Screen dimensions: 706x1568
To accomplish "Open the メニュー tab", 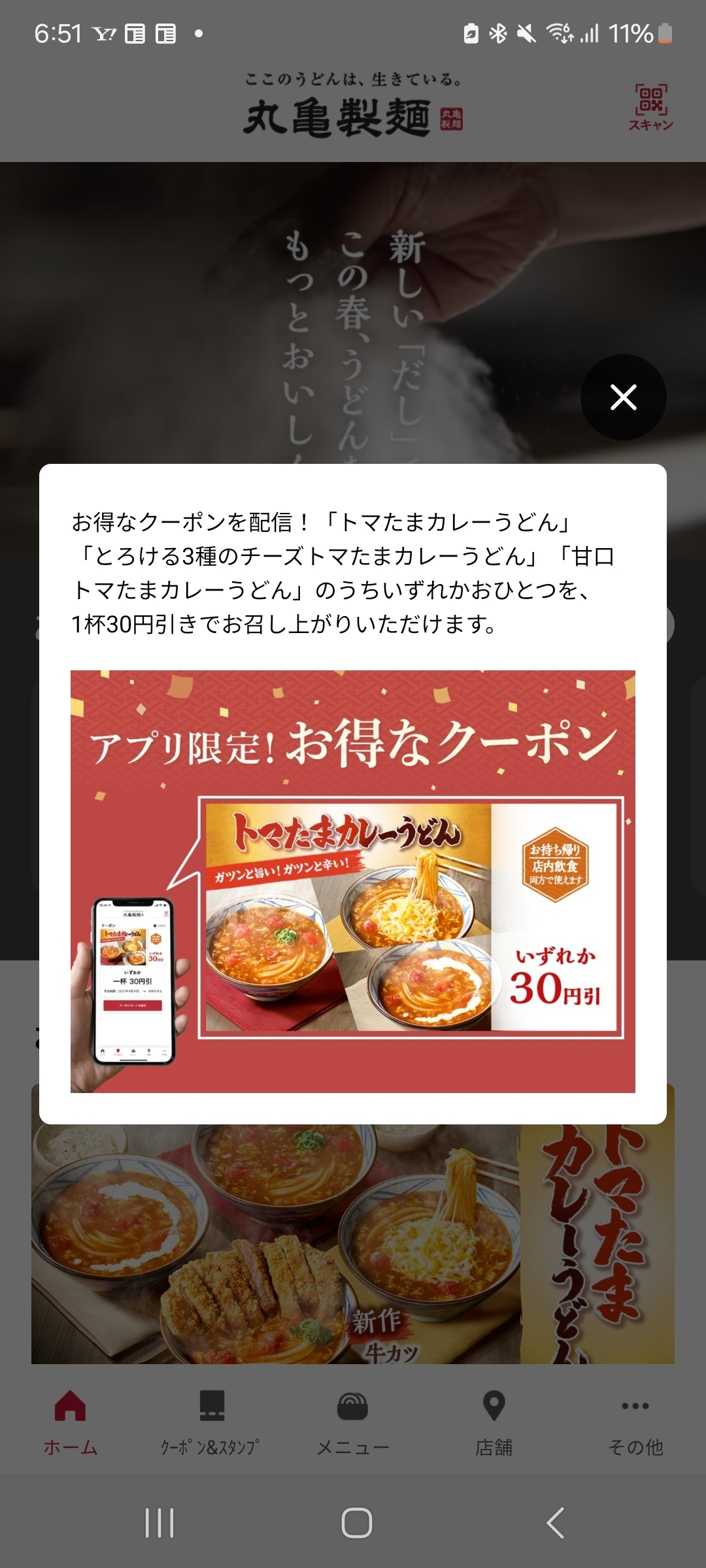I will 353,1423.
